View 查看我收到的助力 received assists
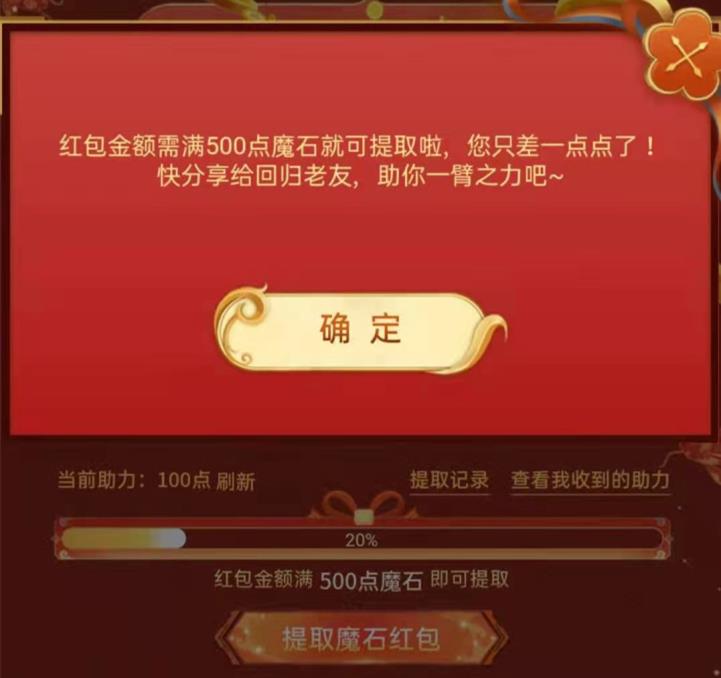 590,479
